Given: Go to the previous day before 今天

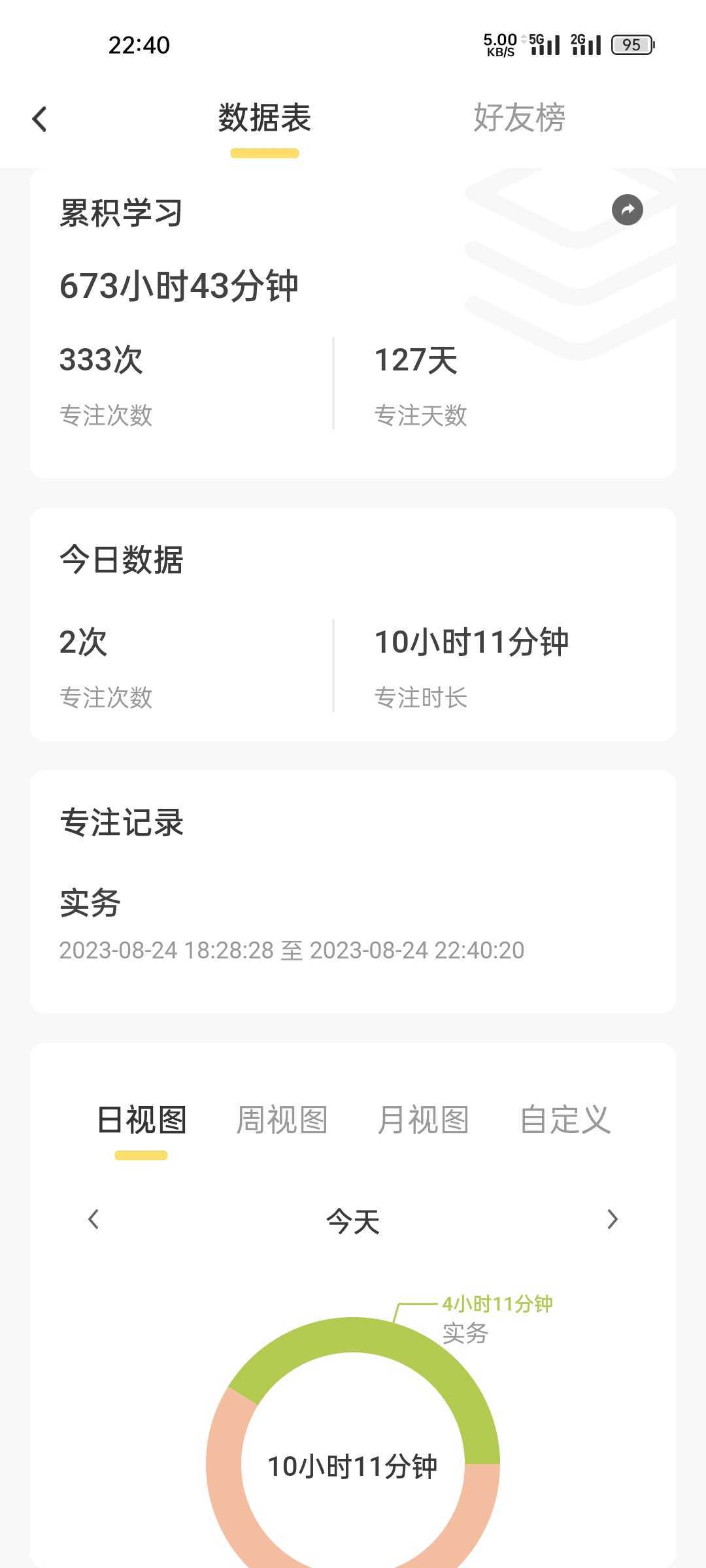Looking at the screenshot, I should 93,1219.
